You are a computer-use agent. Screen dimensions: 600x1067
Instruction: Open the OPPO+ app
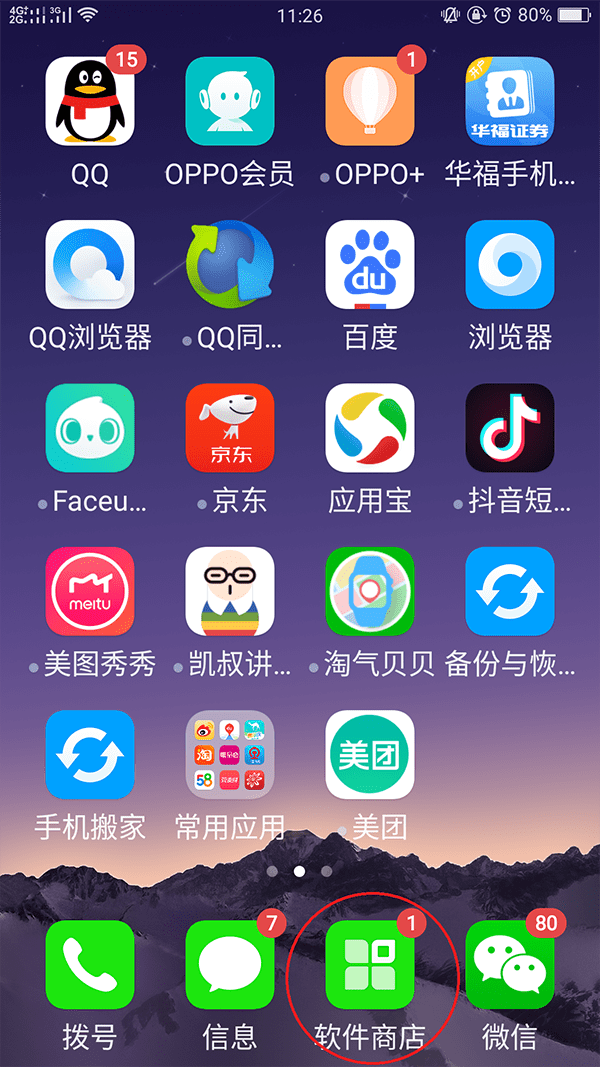point(370,102)
